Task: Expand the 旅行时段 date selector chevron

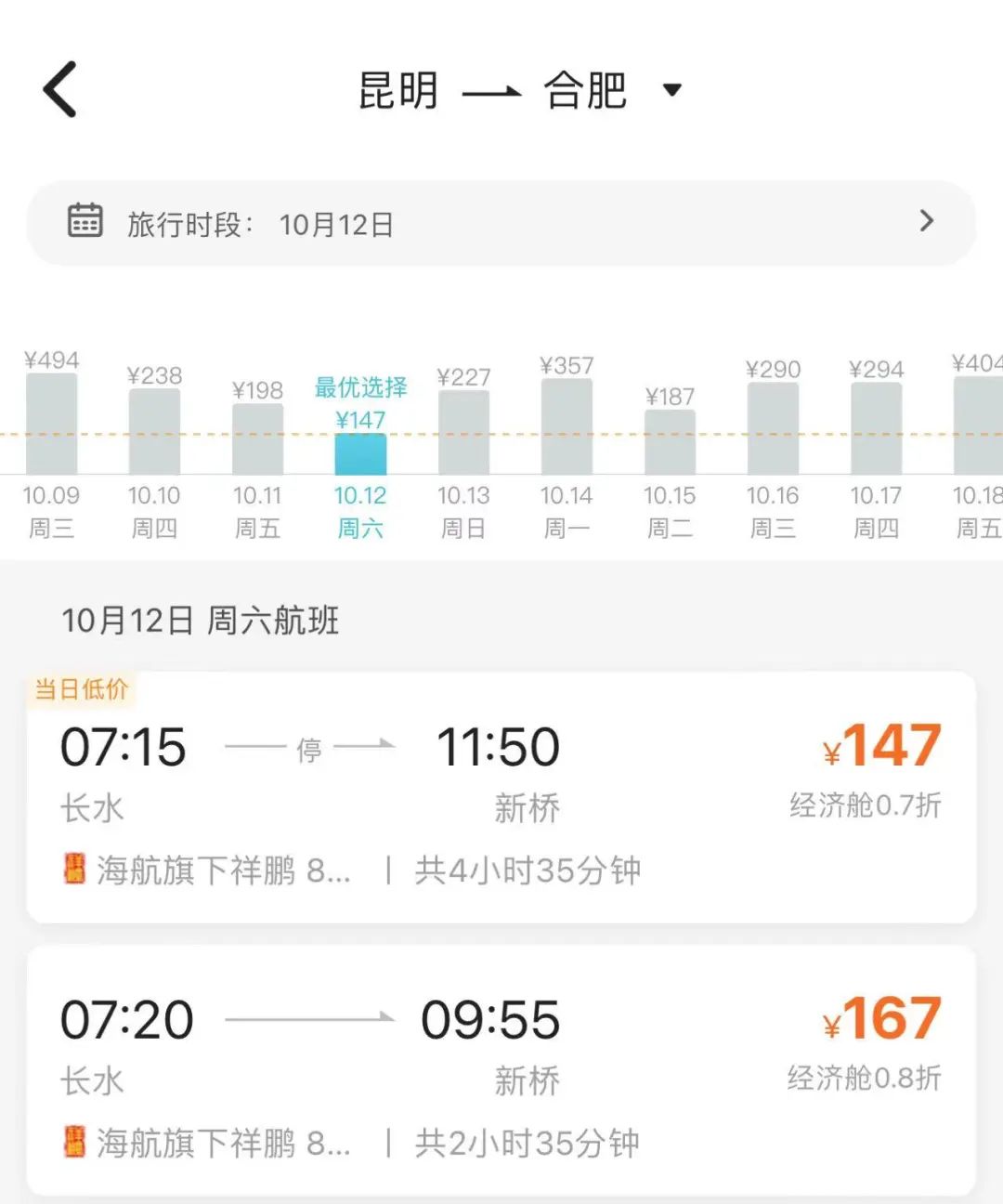Action: [925, 221]
